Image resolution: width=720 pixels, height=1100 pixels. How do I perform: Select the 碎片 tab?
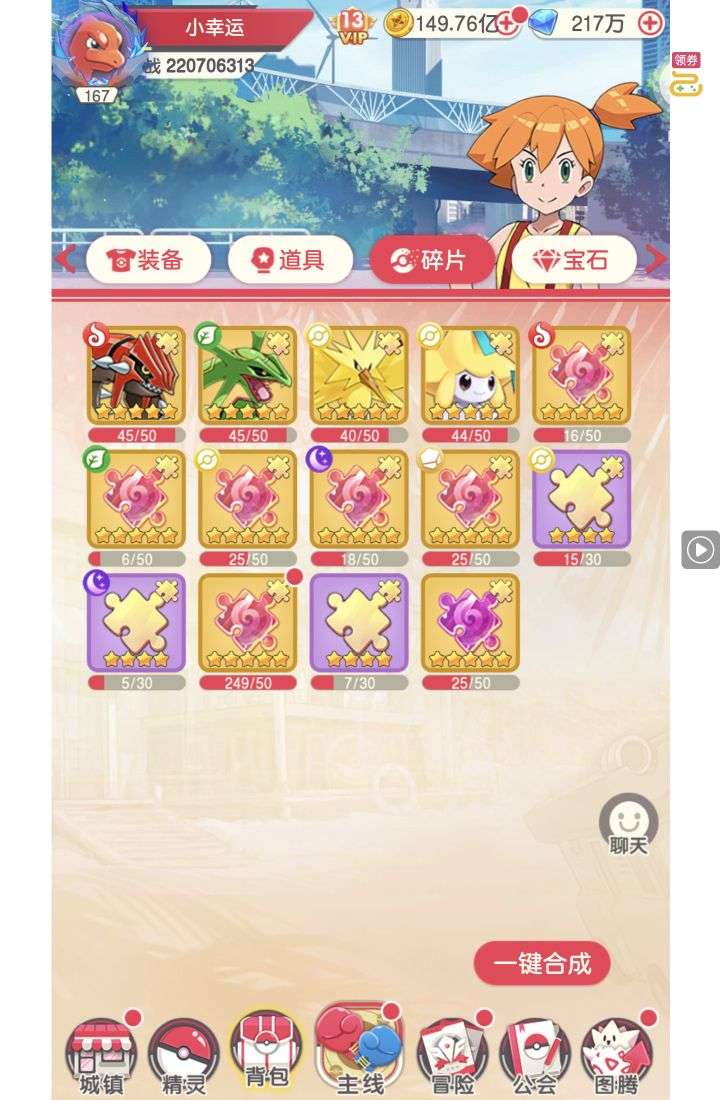click(x=432, y=260)
